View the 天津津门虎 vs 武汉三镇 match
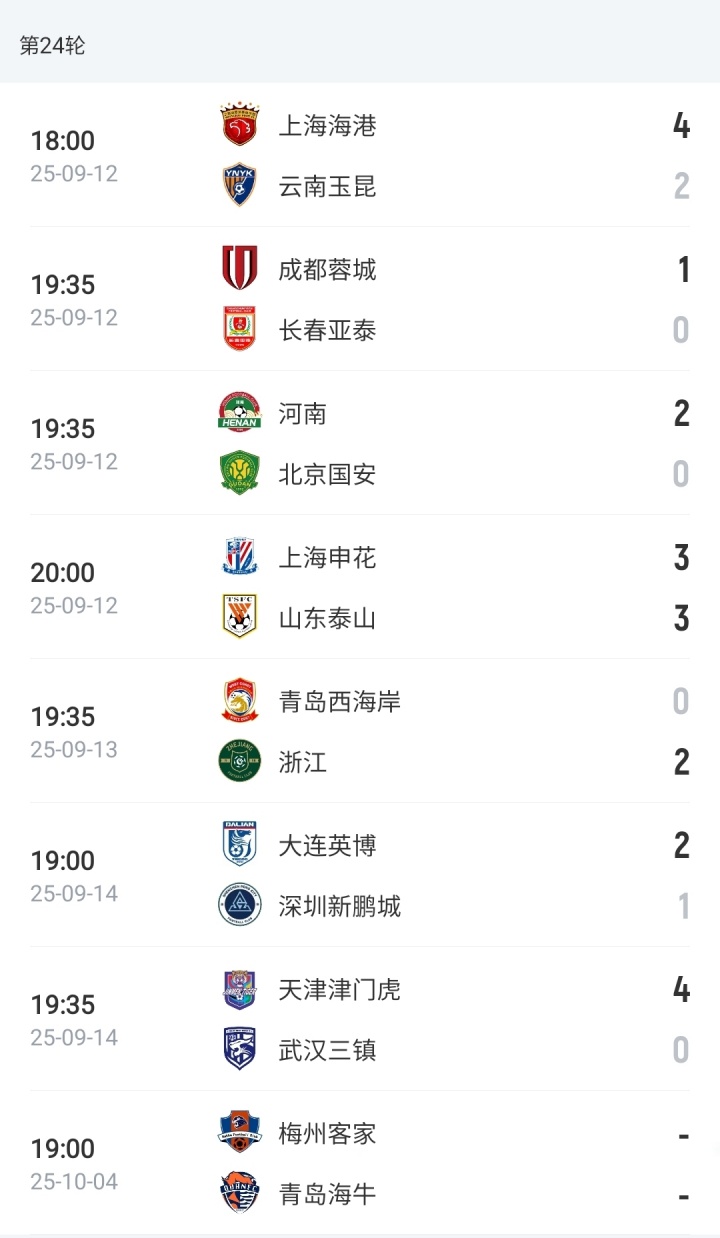This screenshot has height=1238, width=720. tap(360, 1020)
